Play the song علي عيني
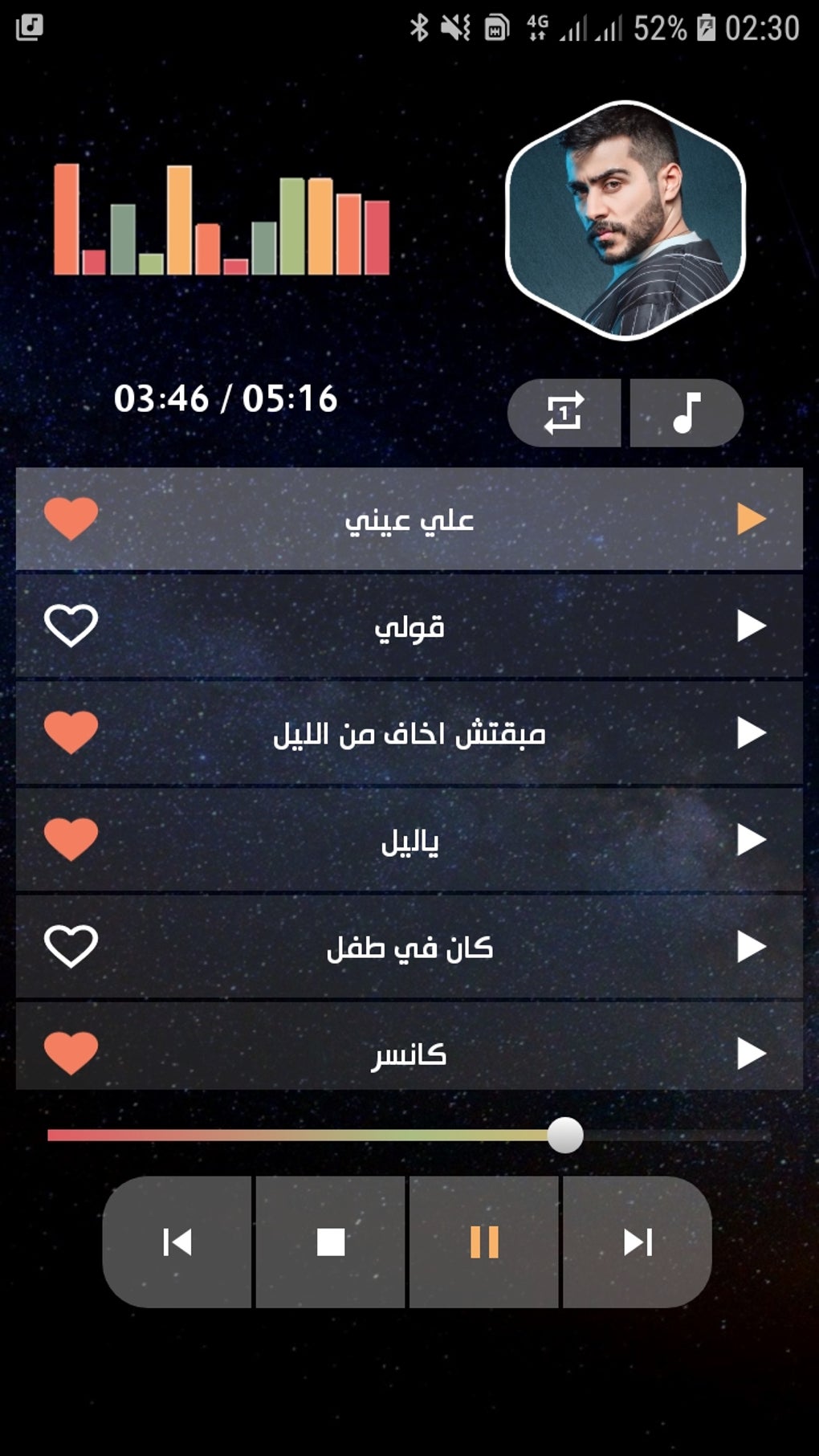 tap(752, 519)
